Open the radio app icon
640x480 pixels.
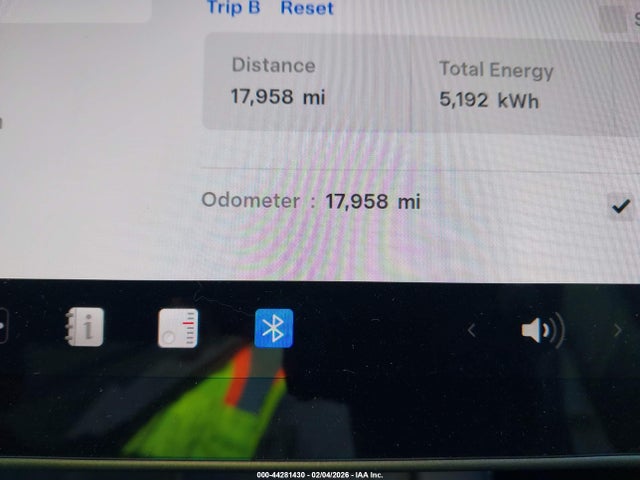point(178,328)
